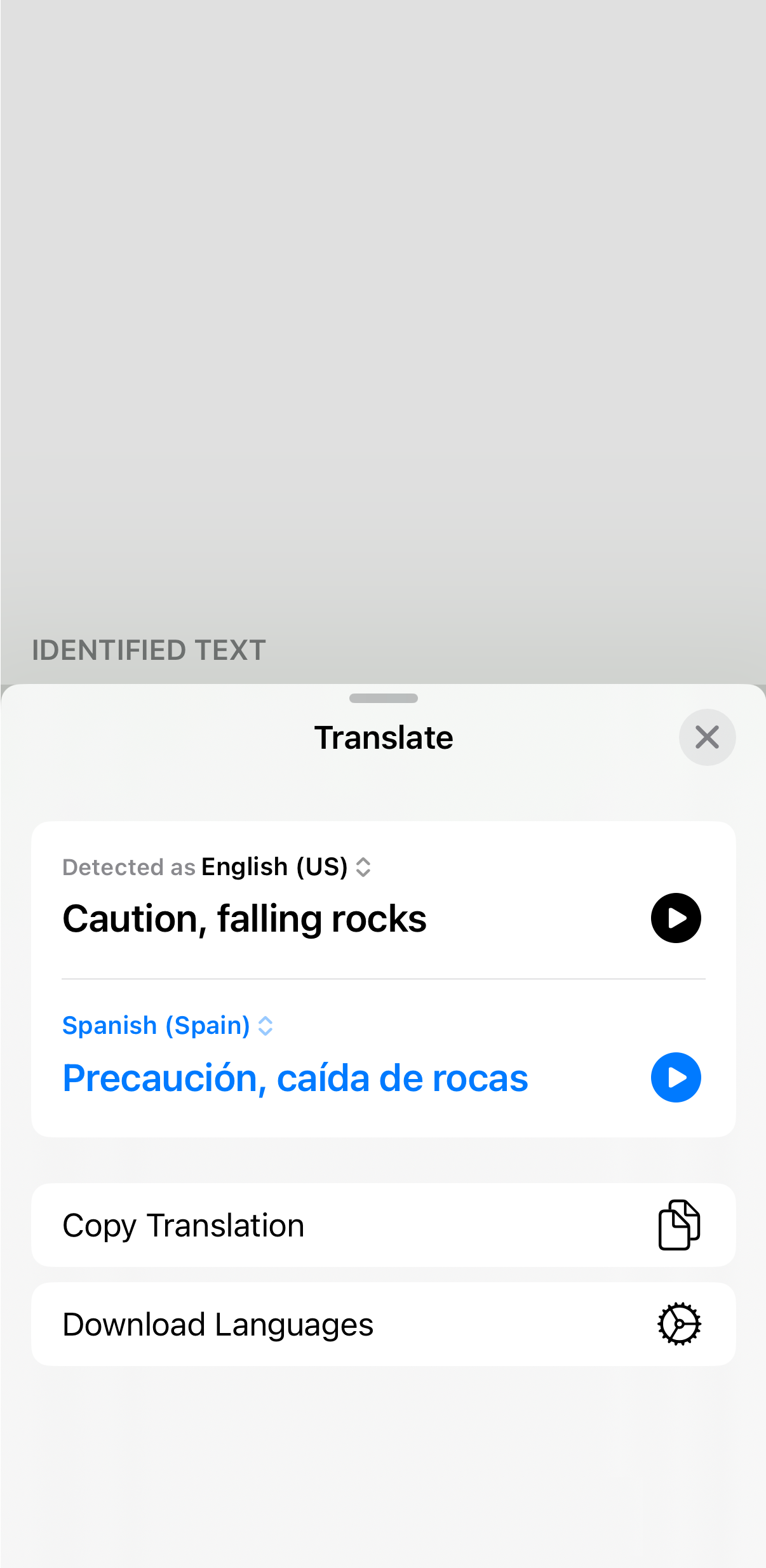Open the Spanish (Spain) target language selector
The height and width of the screenshot is (1568, 766).
point(156,1025)
